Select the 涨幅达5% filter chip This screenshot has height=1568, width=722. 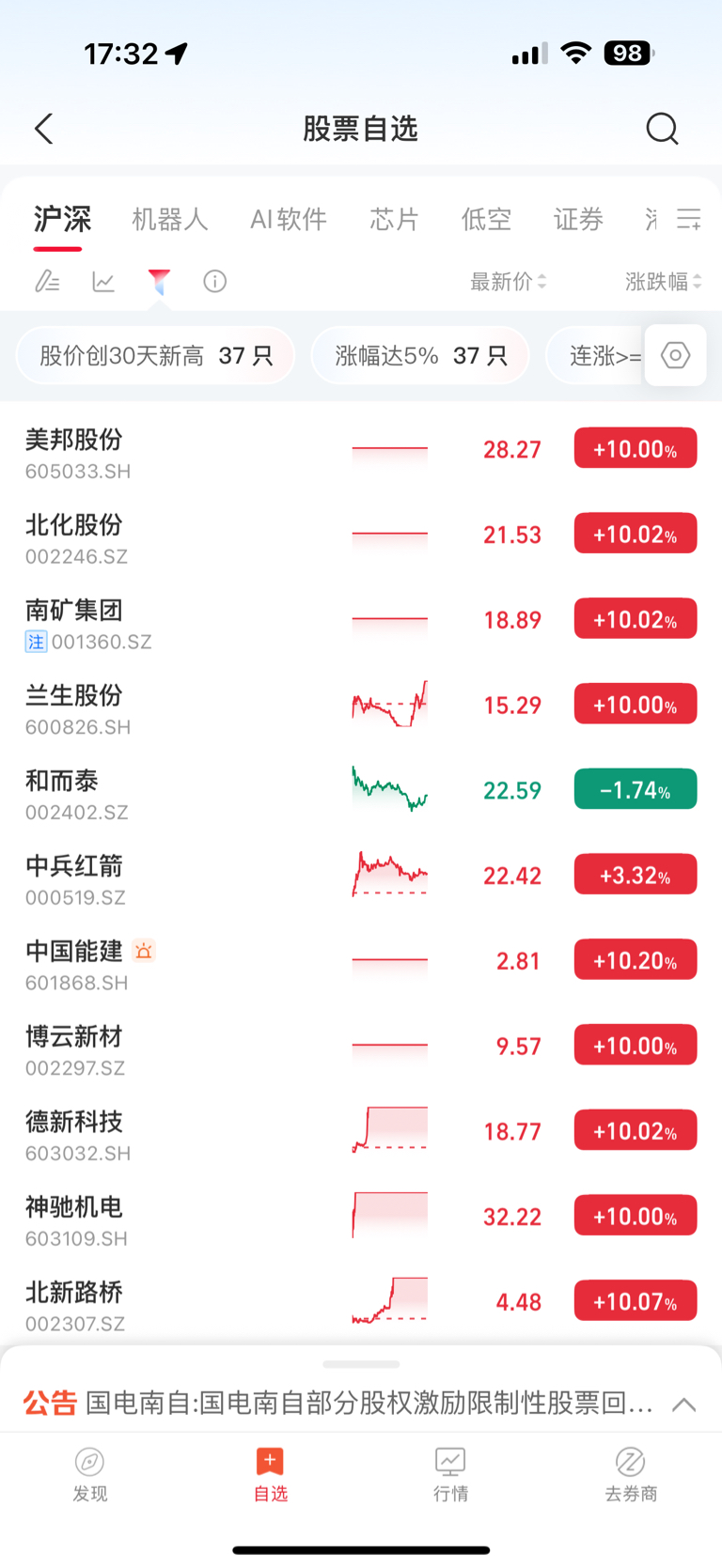click(420, 355)
